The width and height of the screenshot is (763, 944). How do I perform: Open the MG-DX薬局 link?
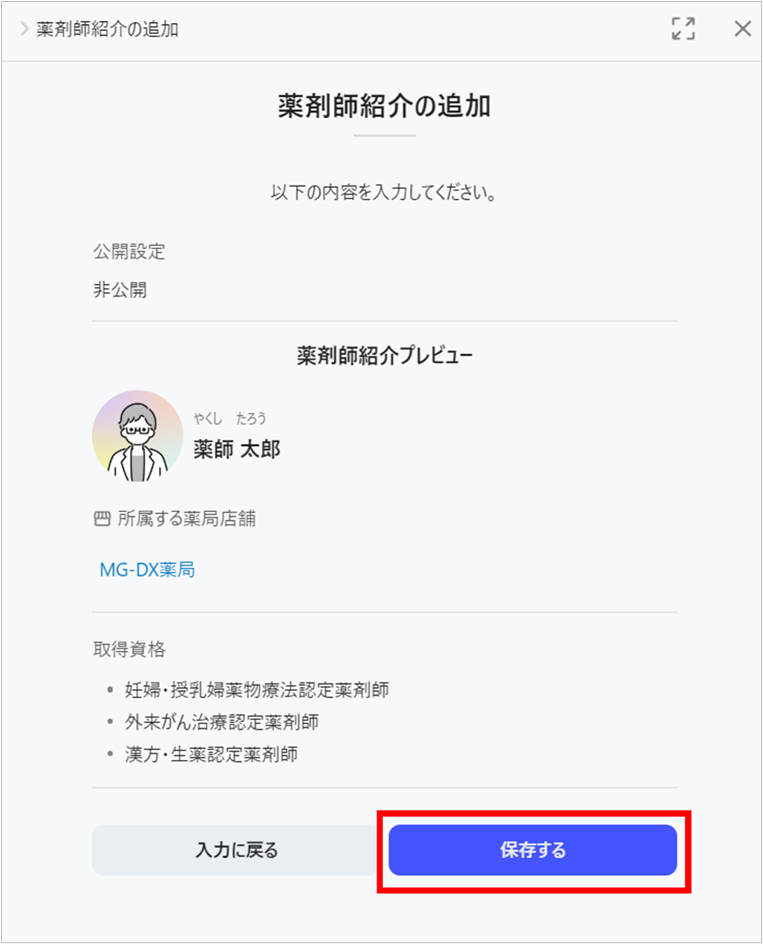click(147, 570)
